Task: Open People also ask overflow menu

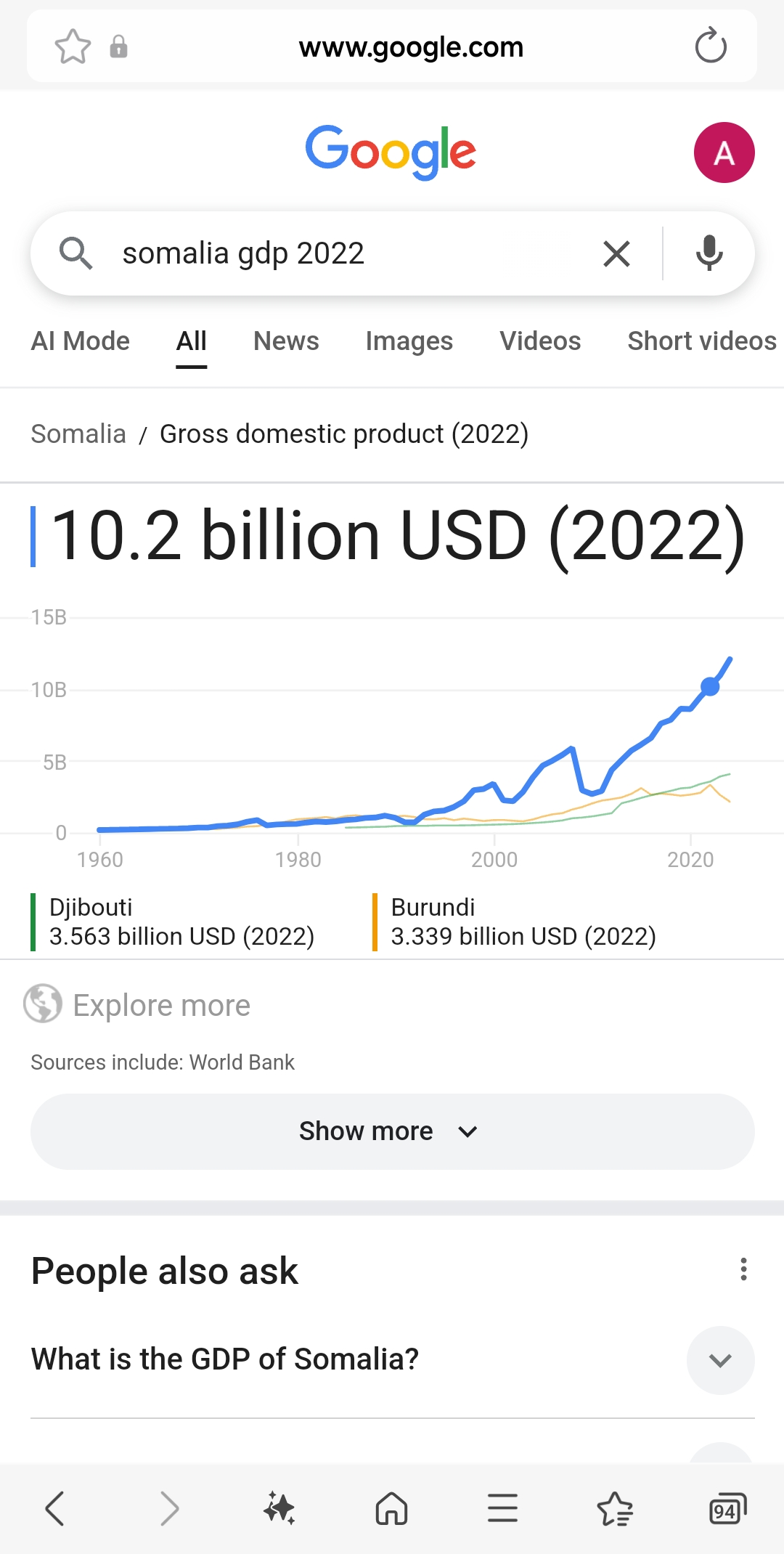Action: [743, 1269]
